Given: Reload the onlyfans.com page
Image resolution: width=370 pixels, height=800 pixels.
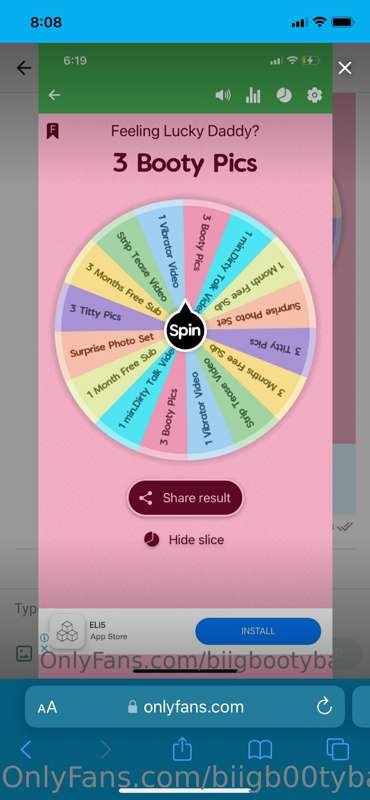Looking at the screenshot, I should (x=324, y=707).
